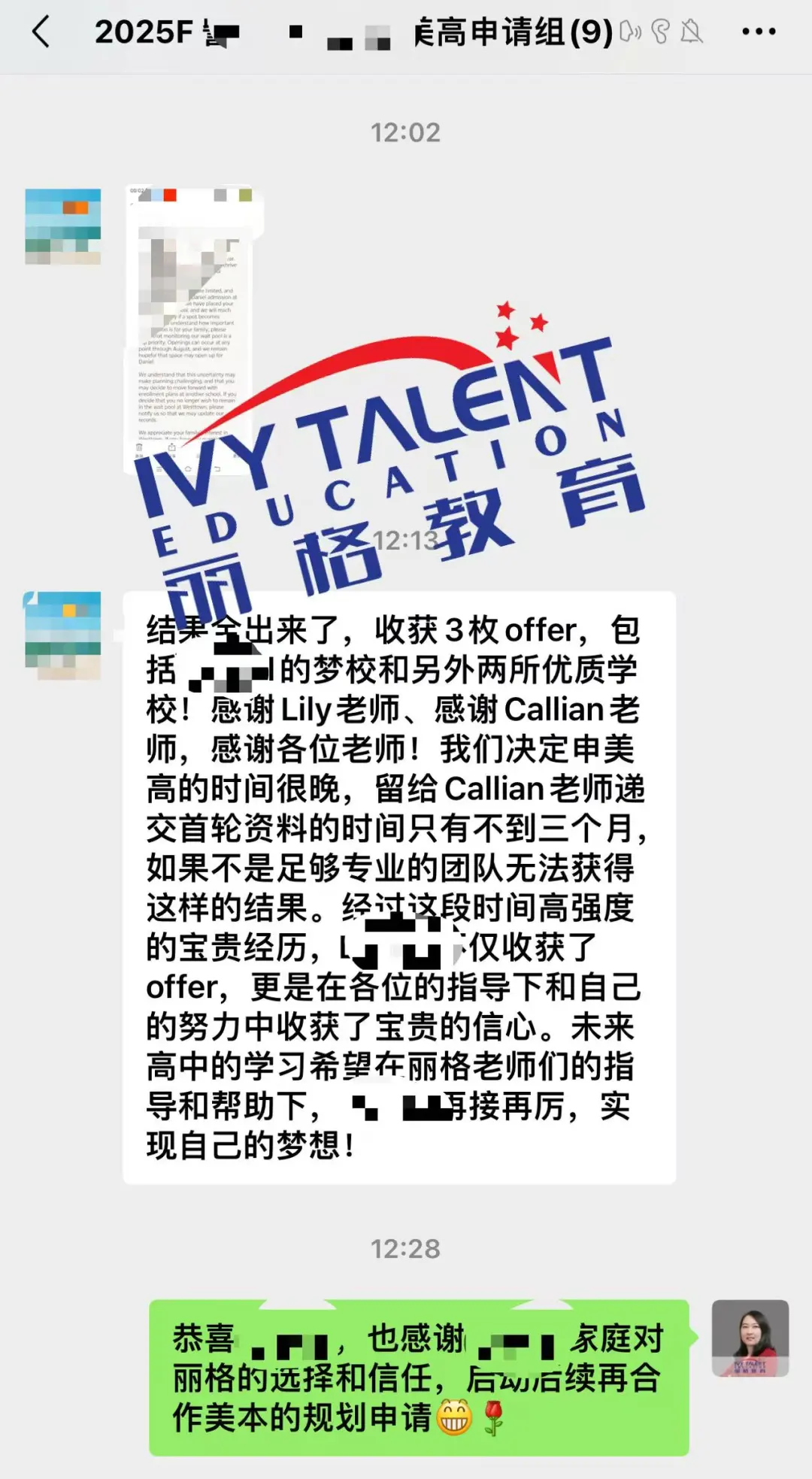The width and height of the screenshot is (812, 1479).
Task: Tap the speaker announcement icon in title bar
Action: click(629, 31)
